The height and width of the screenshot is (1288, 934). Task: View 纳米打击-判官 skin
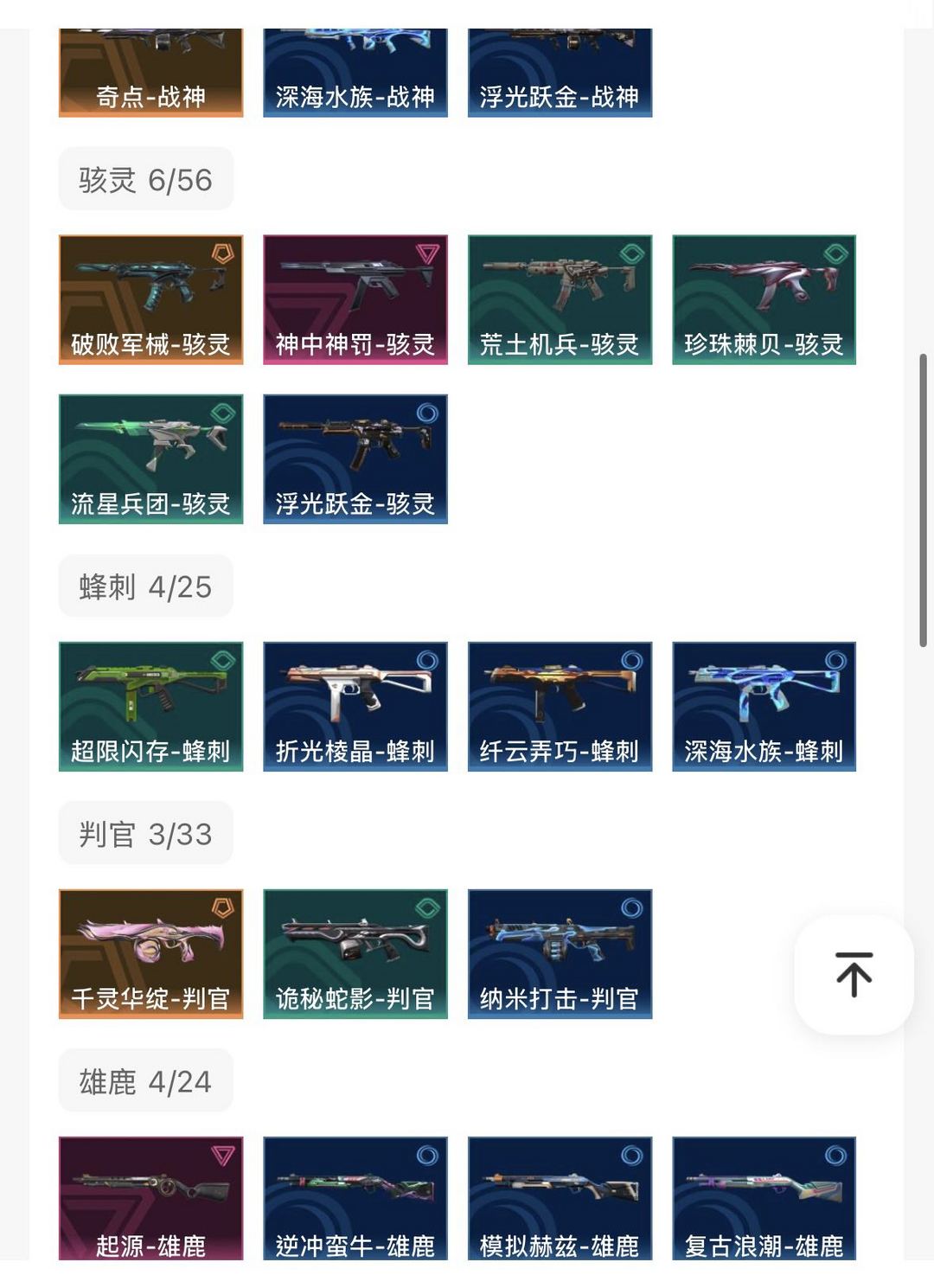click(x=560, y=953)
